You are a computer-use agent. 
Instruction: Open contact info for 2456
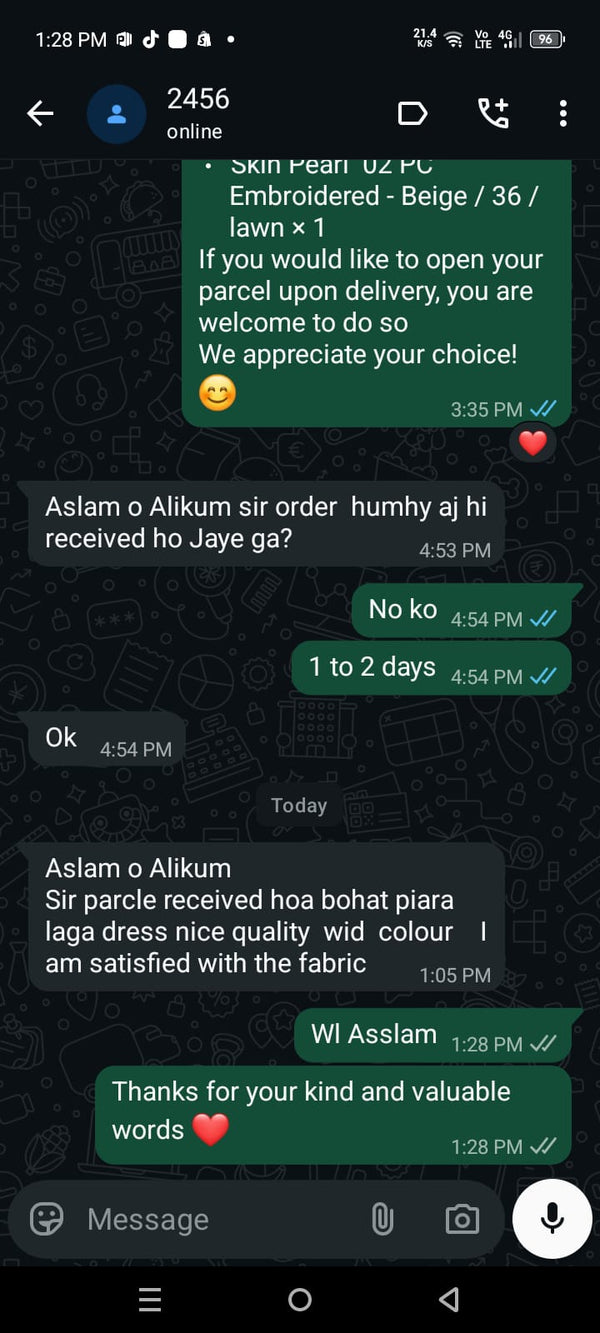pos(198,114)
